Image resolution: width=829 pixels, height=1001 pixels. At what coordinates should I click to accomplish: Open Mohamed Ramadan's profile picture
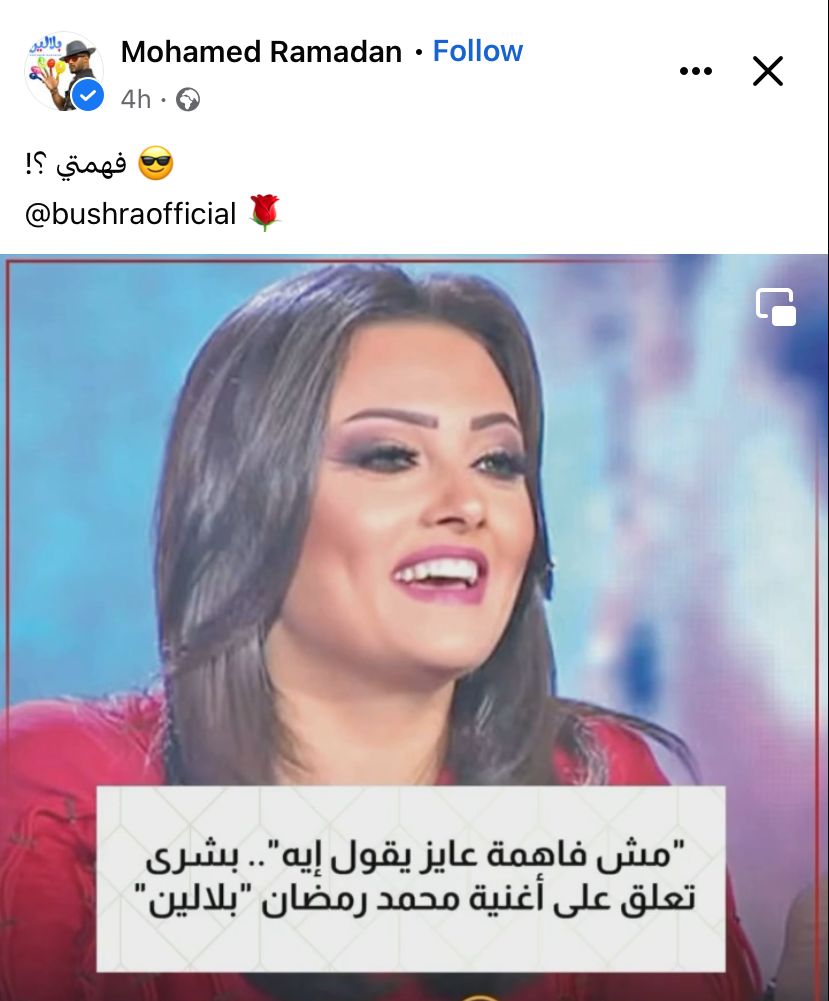click(x=64, y=71)
